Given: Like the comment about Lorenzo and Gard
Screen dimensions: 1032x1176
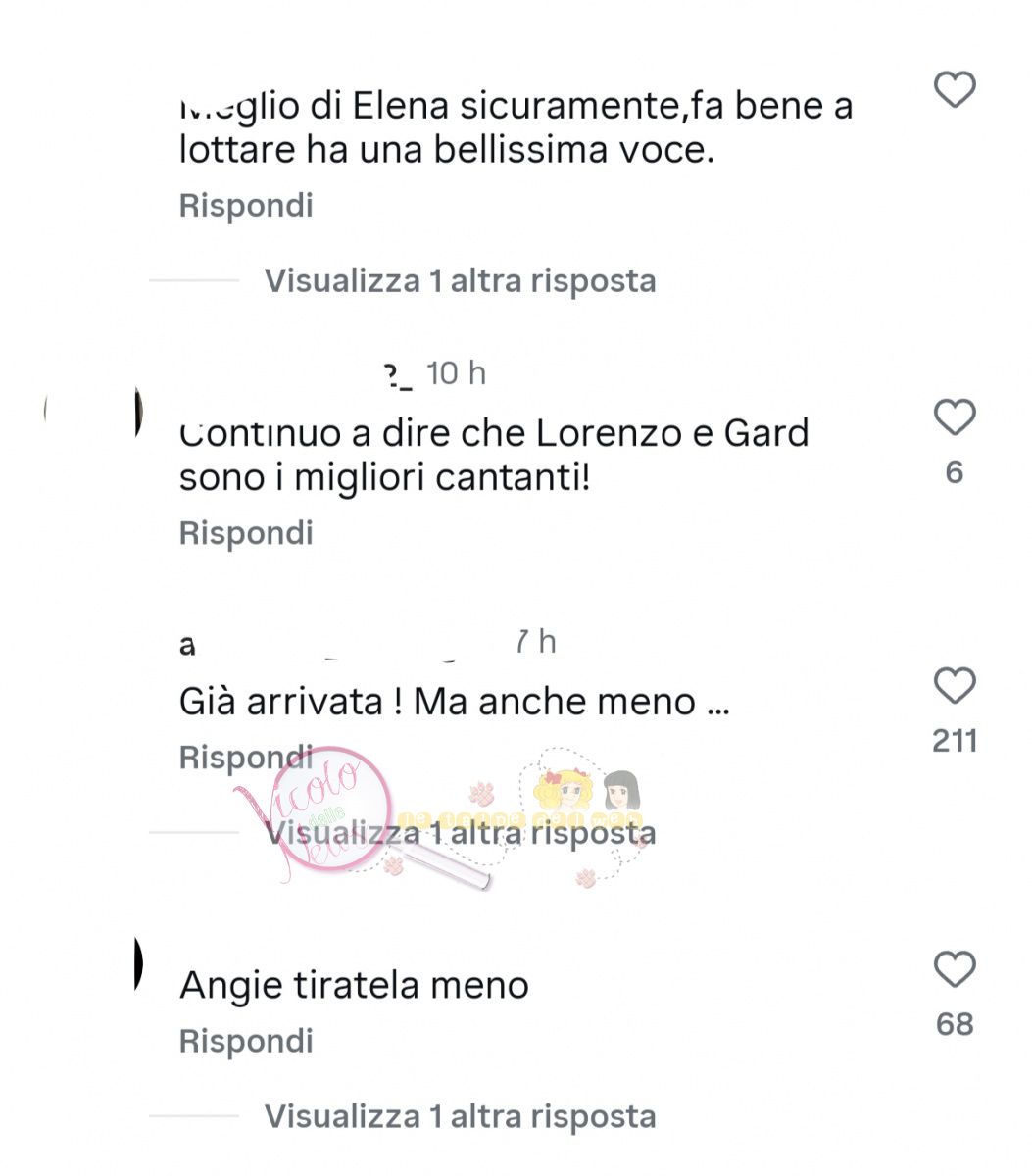Looking at the screenshot, I should pyautogui.click(x=954, y=418).
